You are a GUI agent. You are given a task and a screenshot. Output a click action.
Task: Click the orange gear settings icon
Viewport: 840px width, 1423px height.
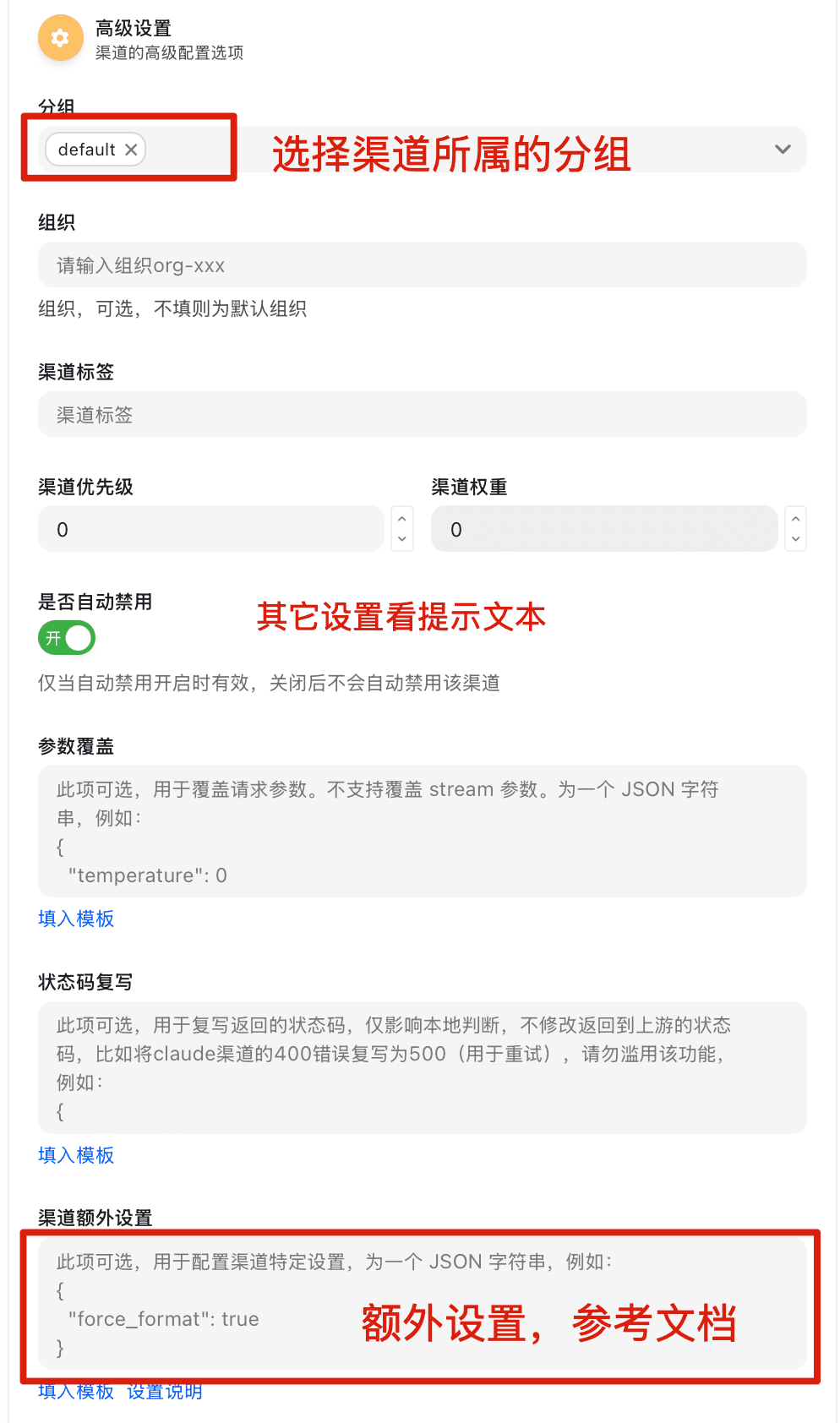coord(60,37)
